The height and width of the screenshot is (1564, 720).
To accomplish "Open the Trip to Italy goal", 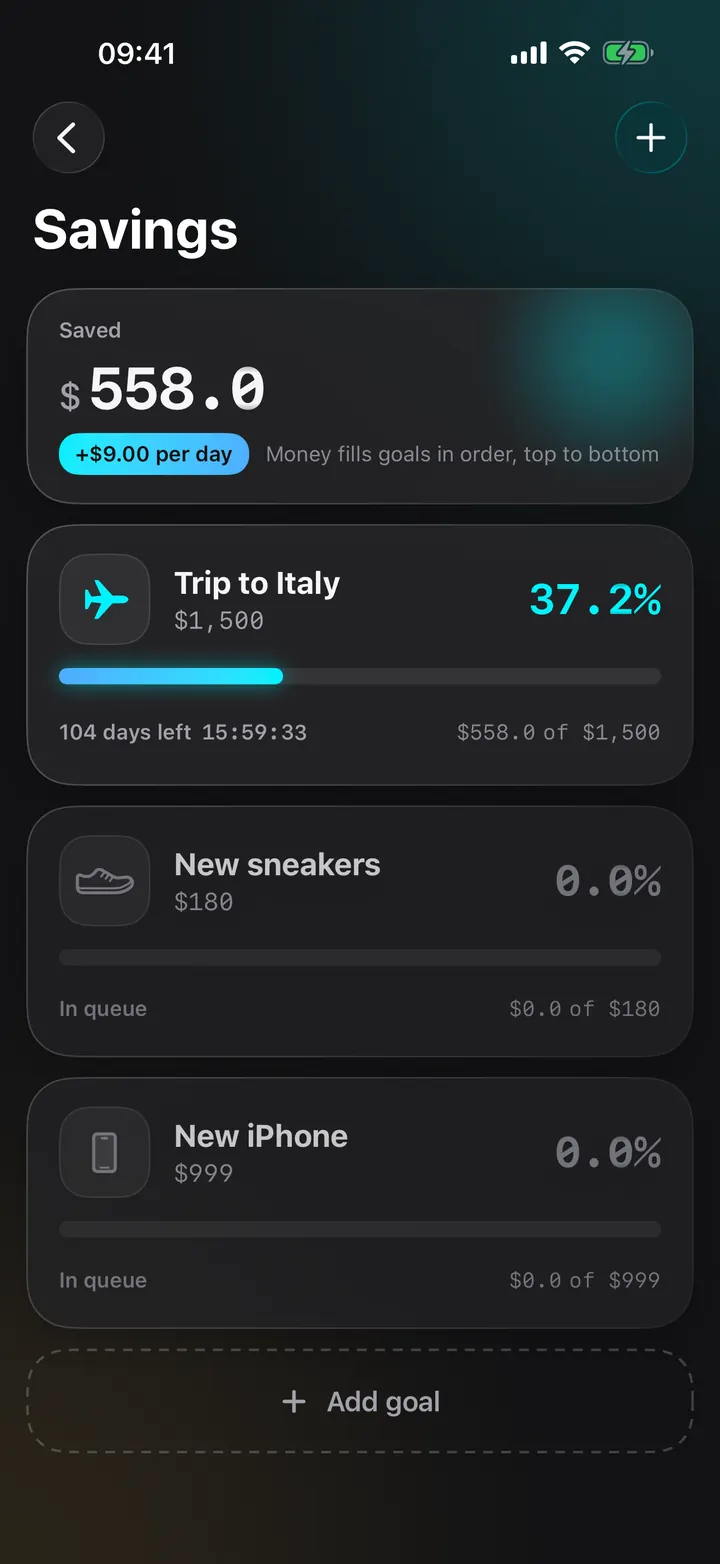I will tap(360, 655).
